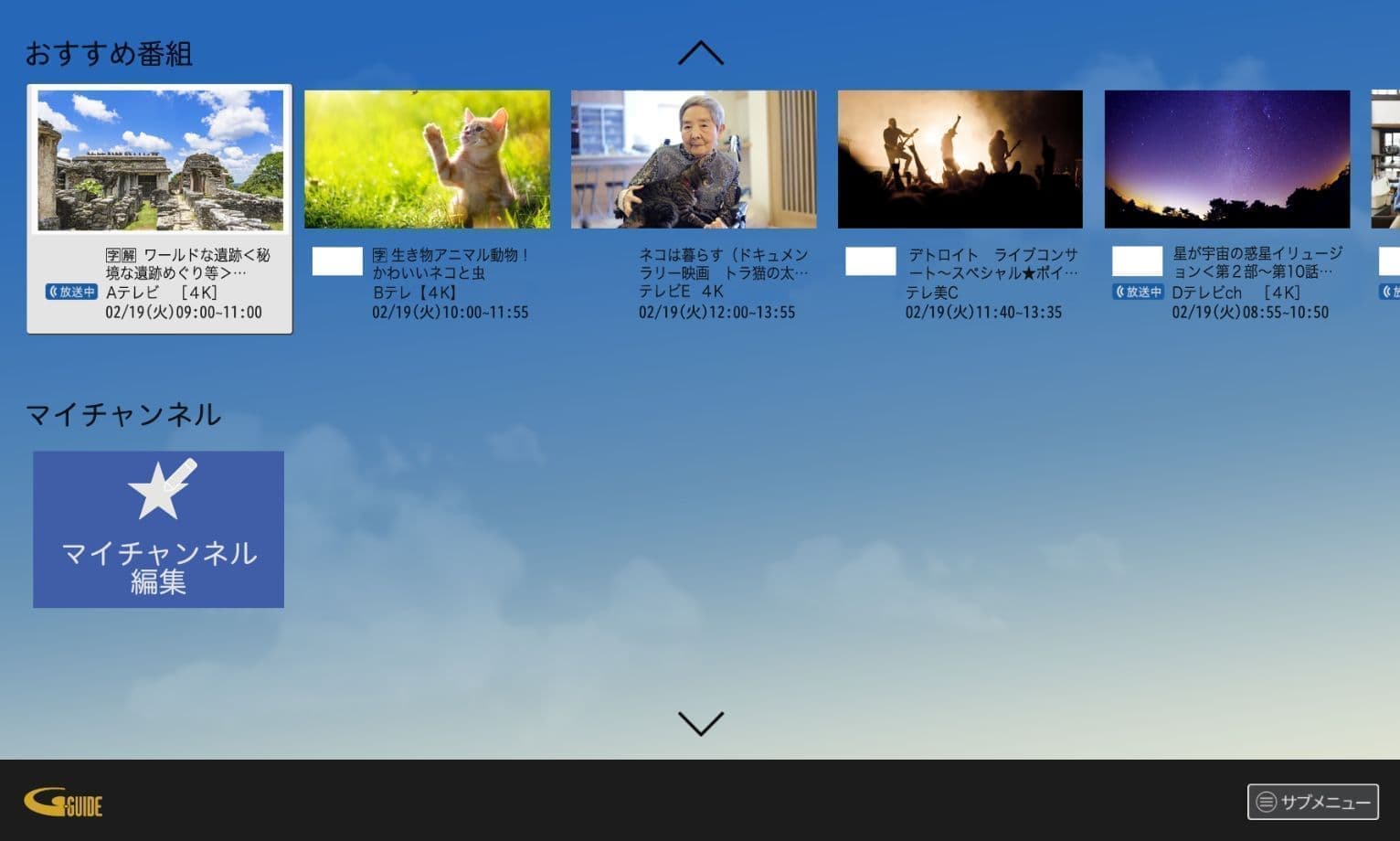Tap the up chevron arrow
1400x841 pixels.
click(700, 53)
